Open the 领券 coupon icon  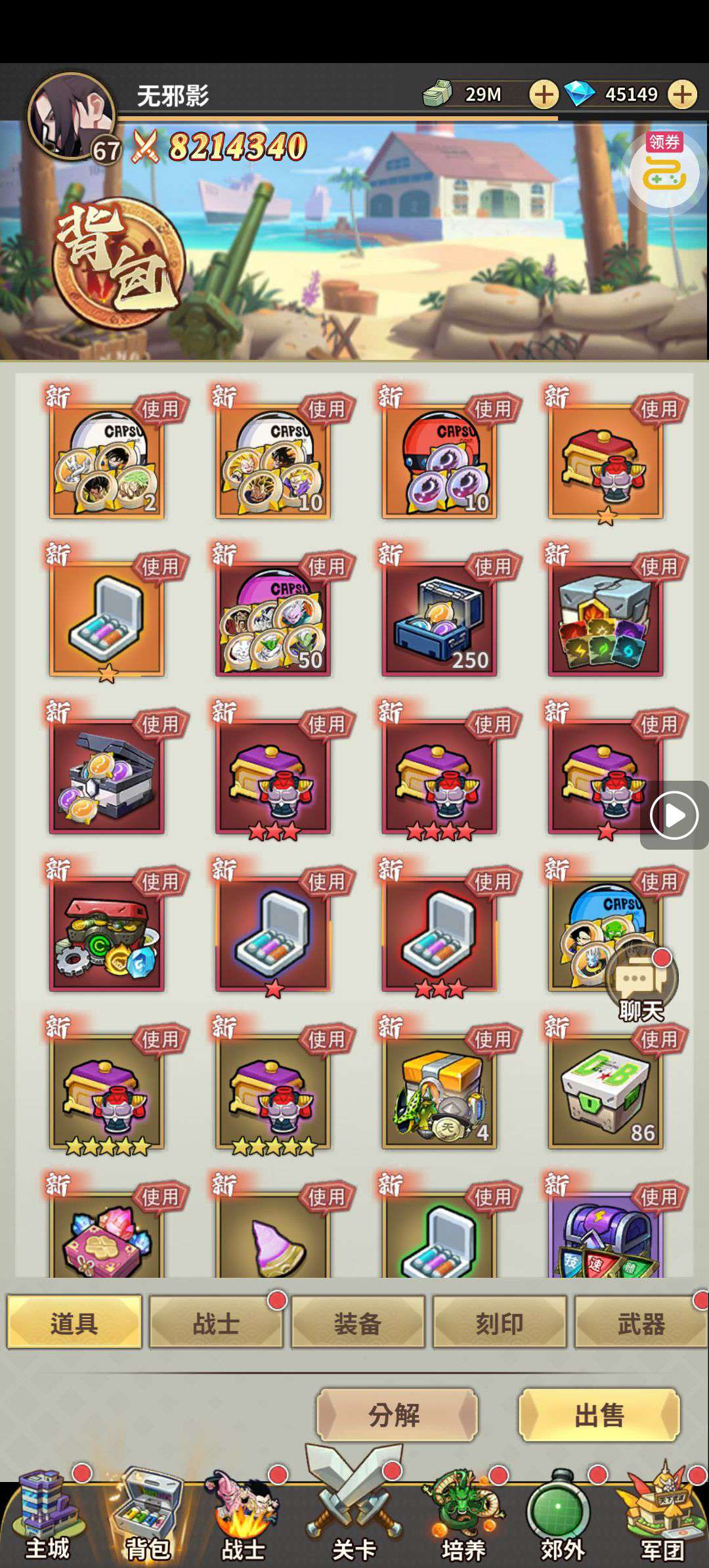click(663, 169)
